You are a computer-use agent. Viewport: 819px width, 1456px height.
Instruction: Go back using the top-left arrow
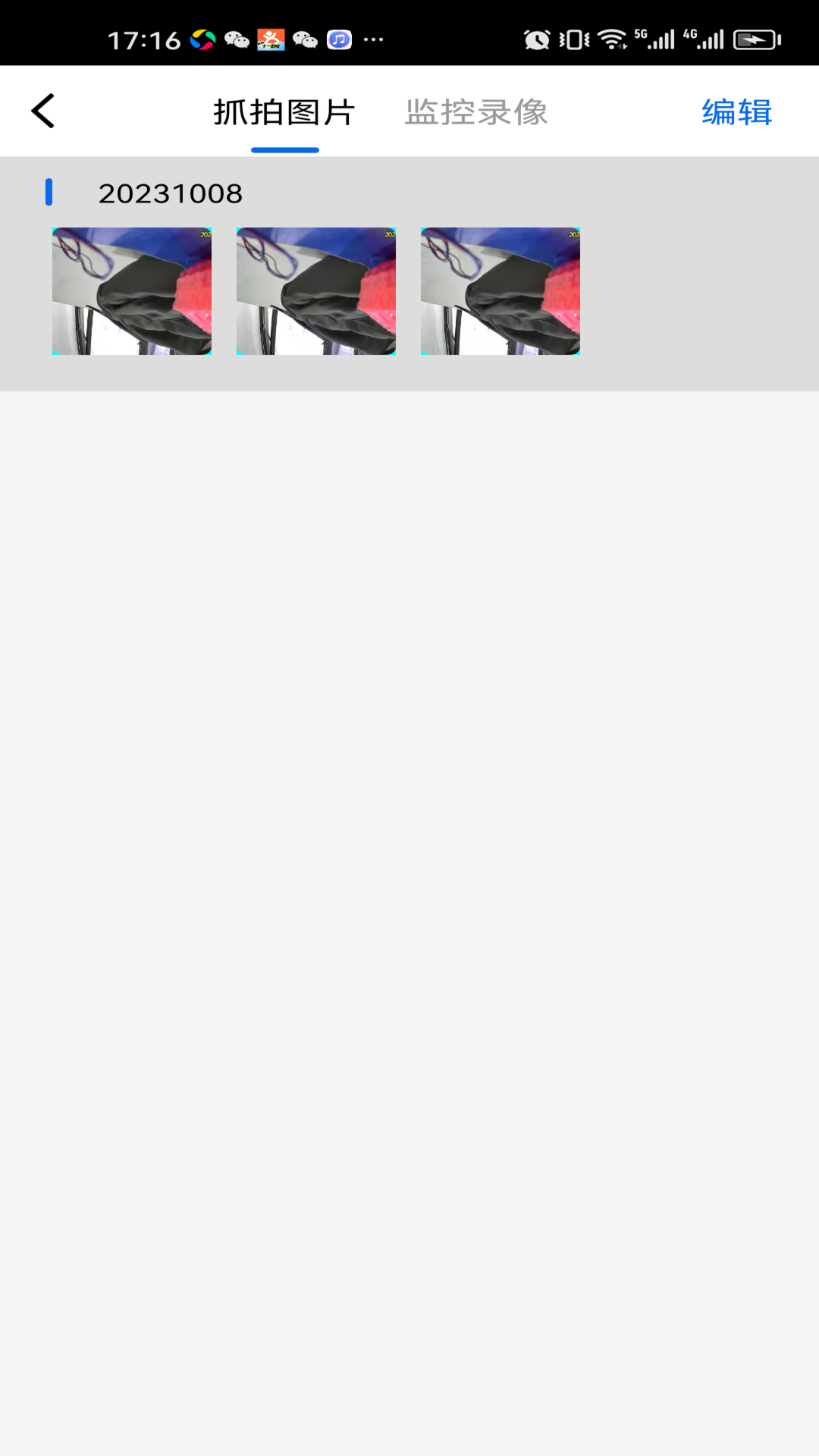tap(43, 111)
